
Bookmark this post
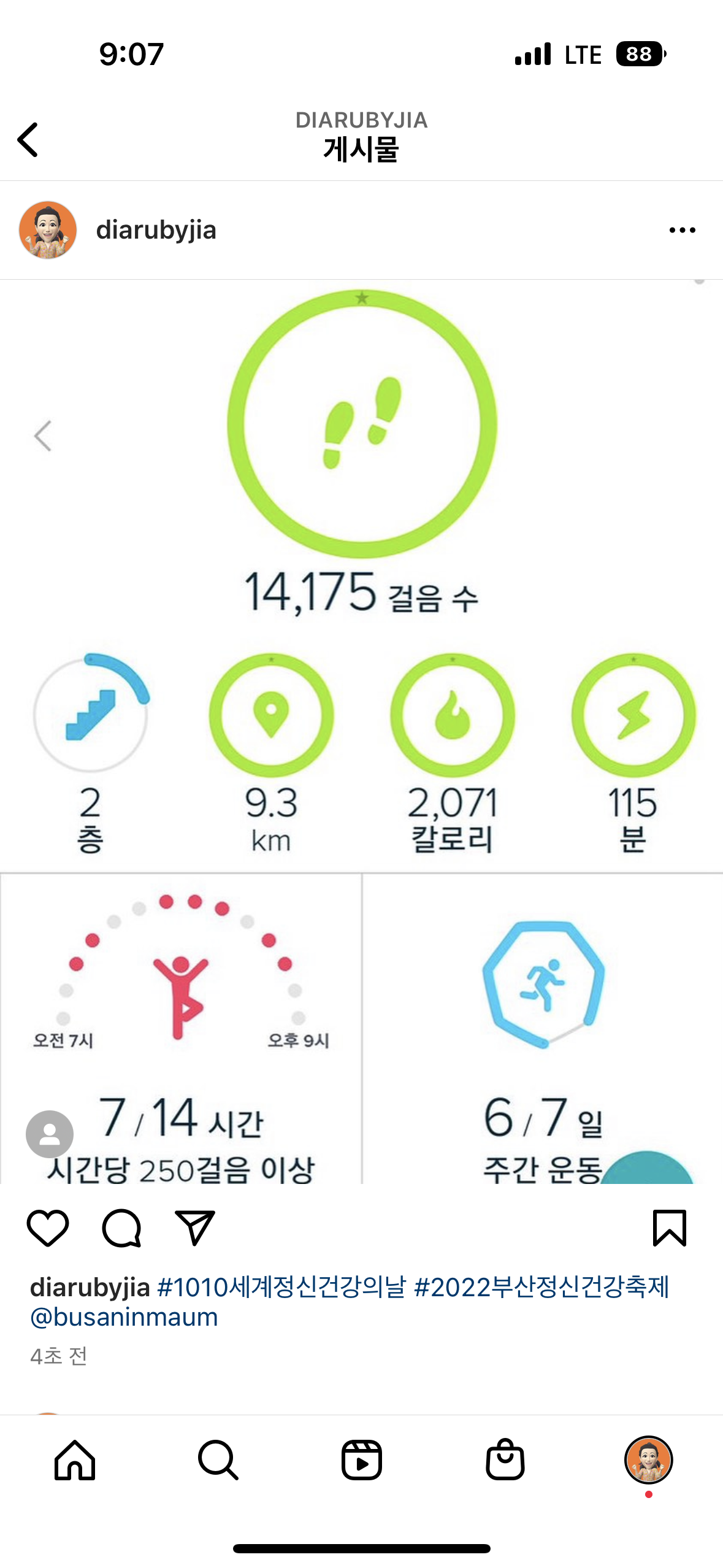click(669, 1228)
